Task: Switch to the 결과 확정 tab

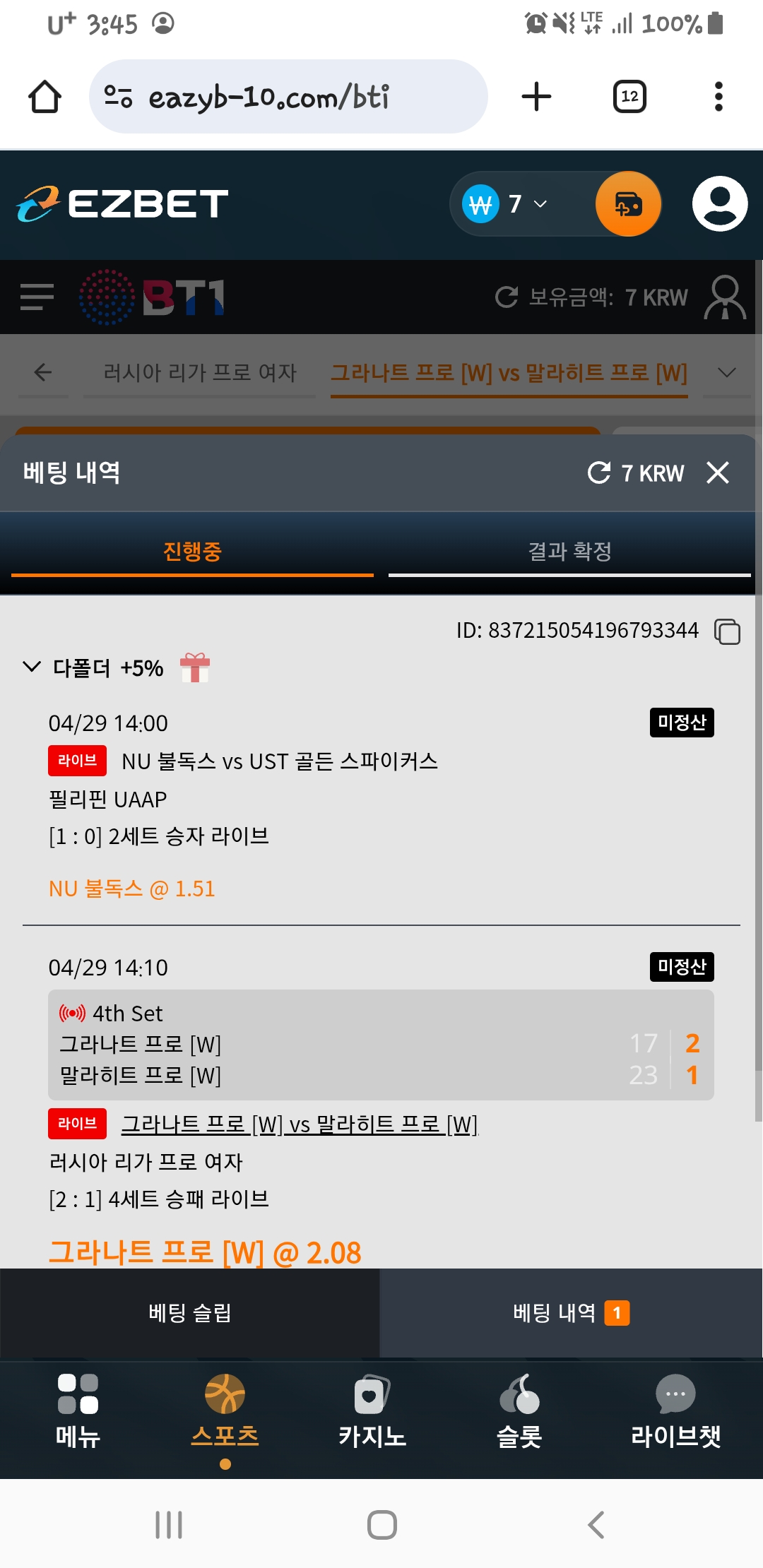Action: point(569,552)
